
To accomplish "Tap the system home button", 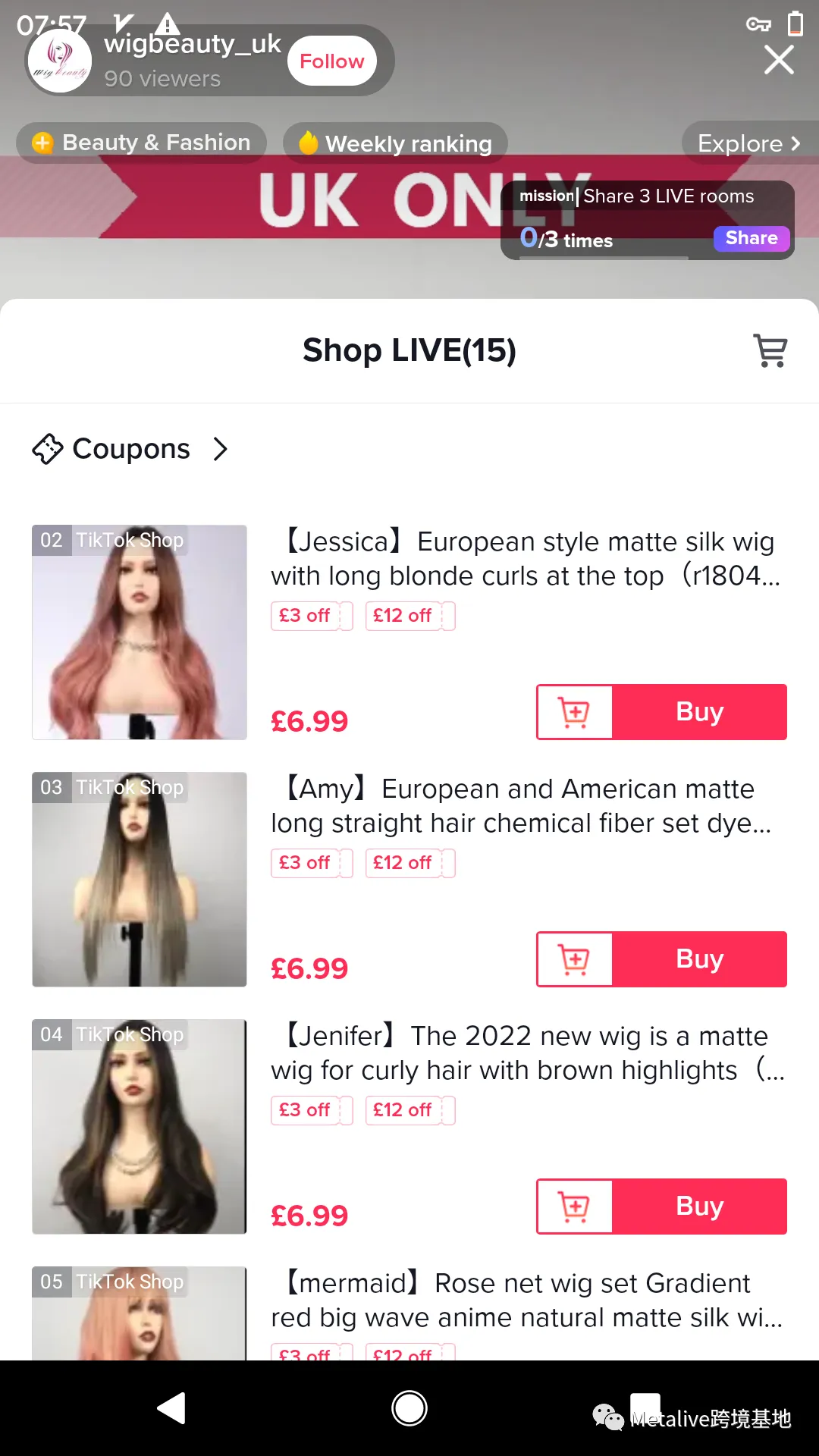I will pyautogui.click(x=409, y=1408).
